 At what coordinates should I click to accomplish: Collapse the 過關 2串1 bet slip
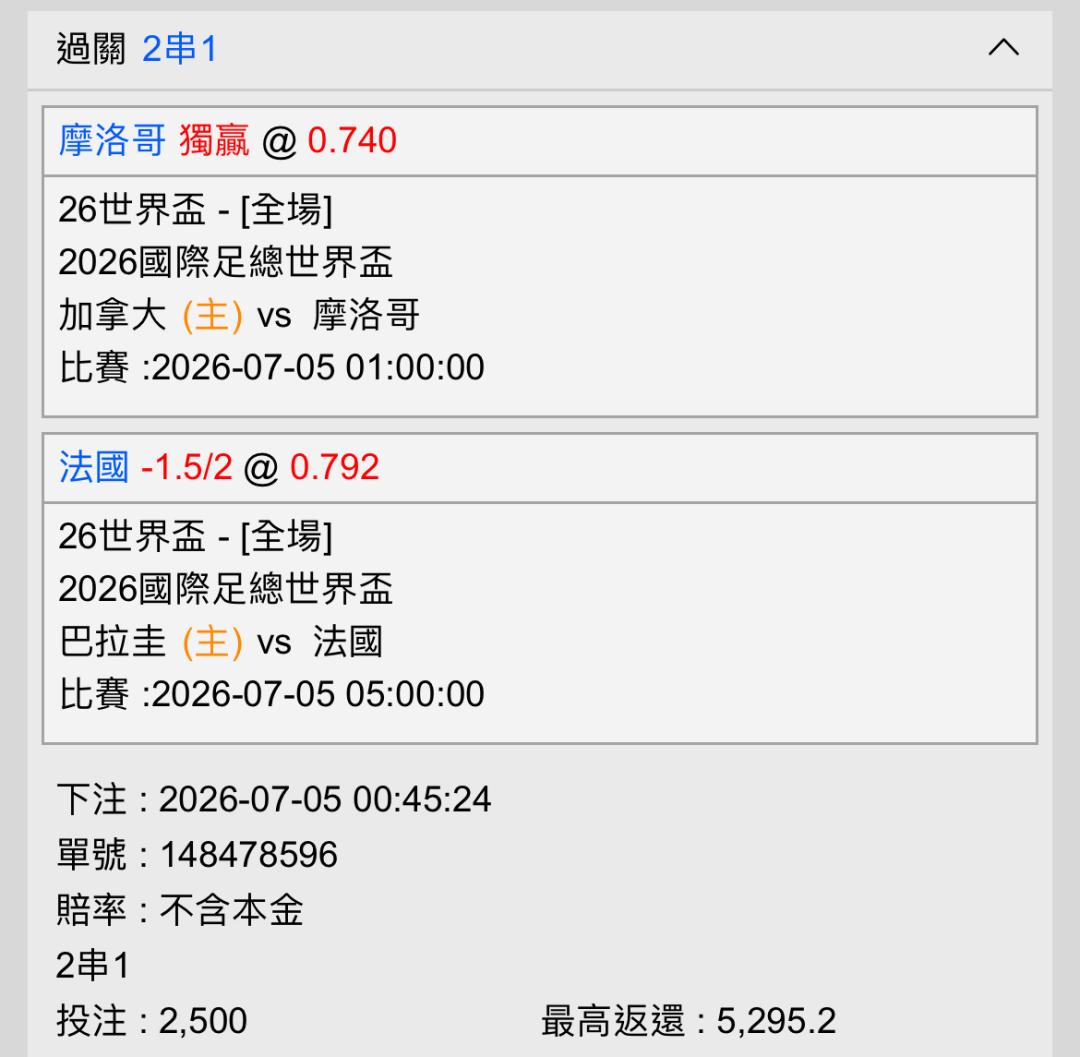click(x=1004, y=48)
